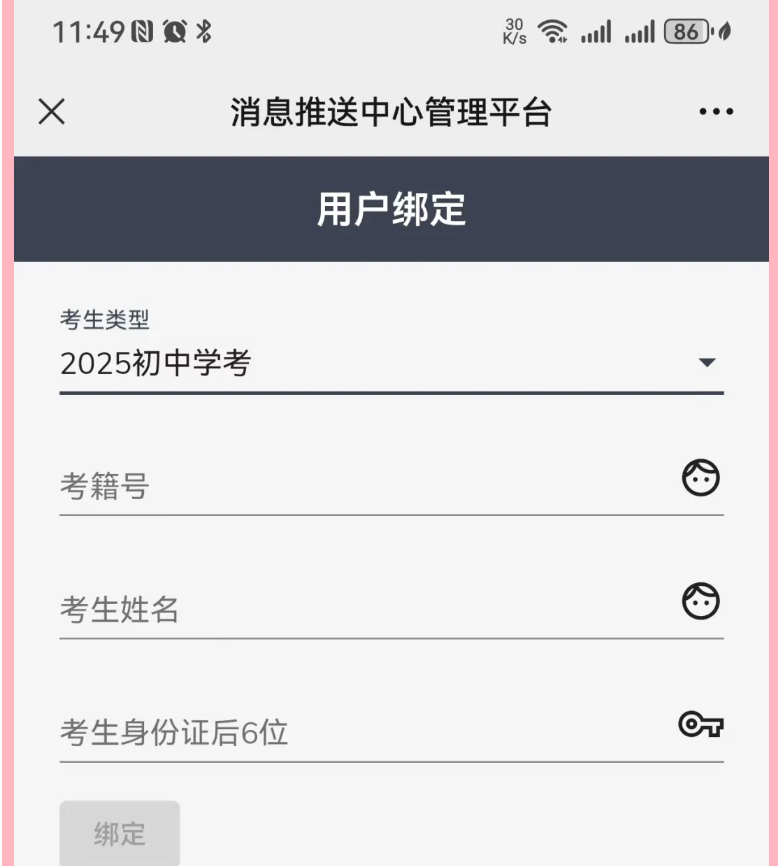Focus the 考籍号 input field

click(360, 487)
